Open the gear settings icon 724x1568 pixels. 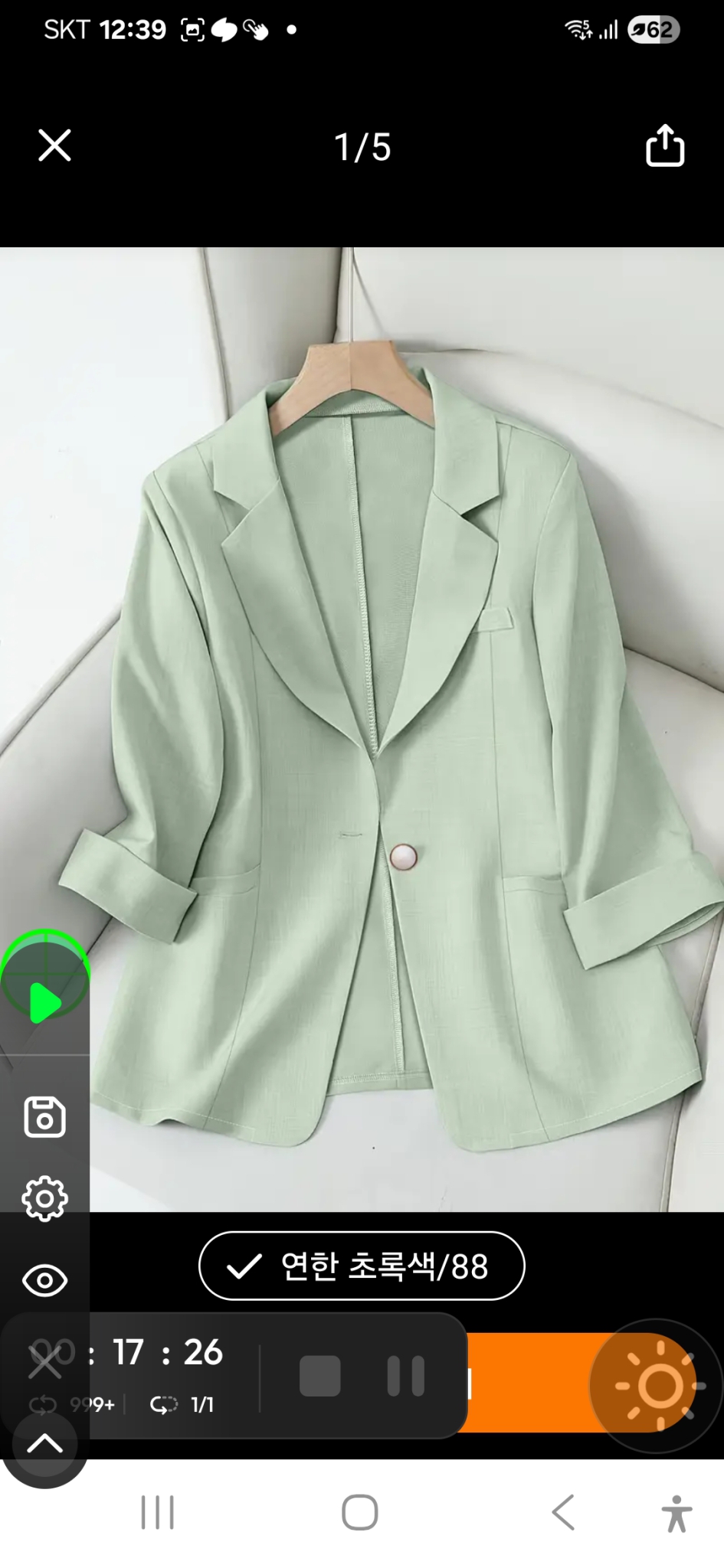44,1198
